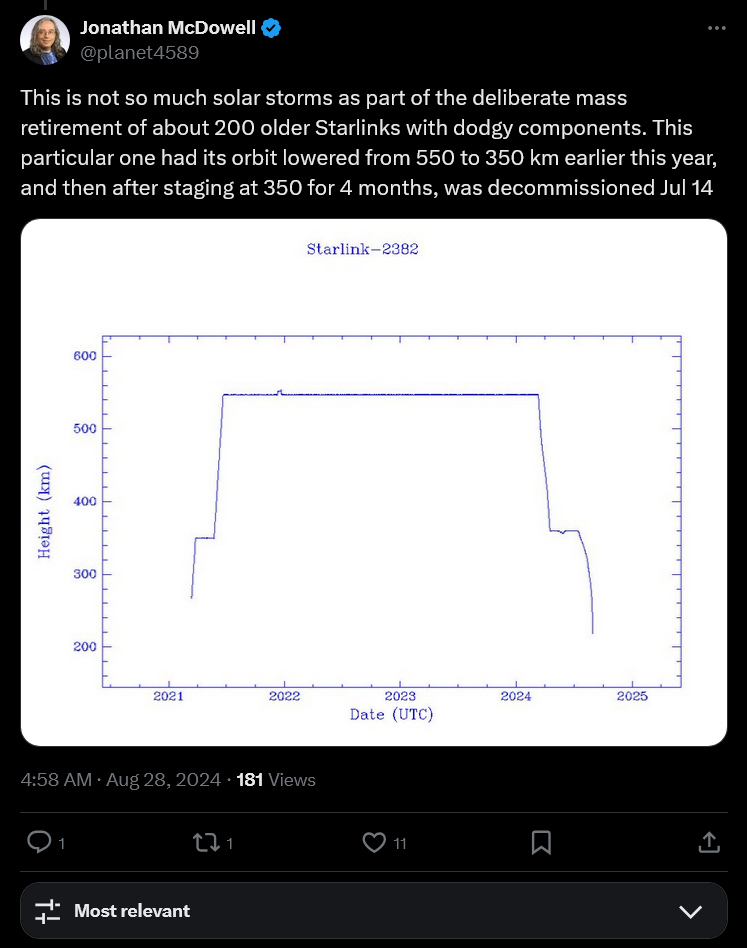The height and width of the screenshot is (948, 747).
Task: Enlarge the Starlink-2382 chart image
Action: (373, 482)
